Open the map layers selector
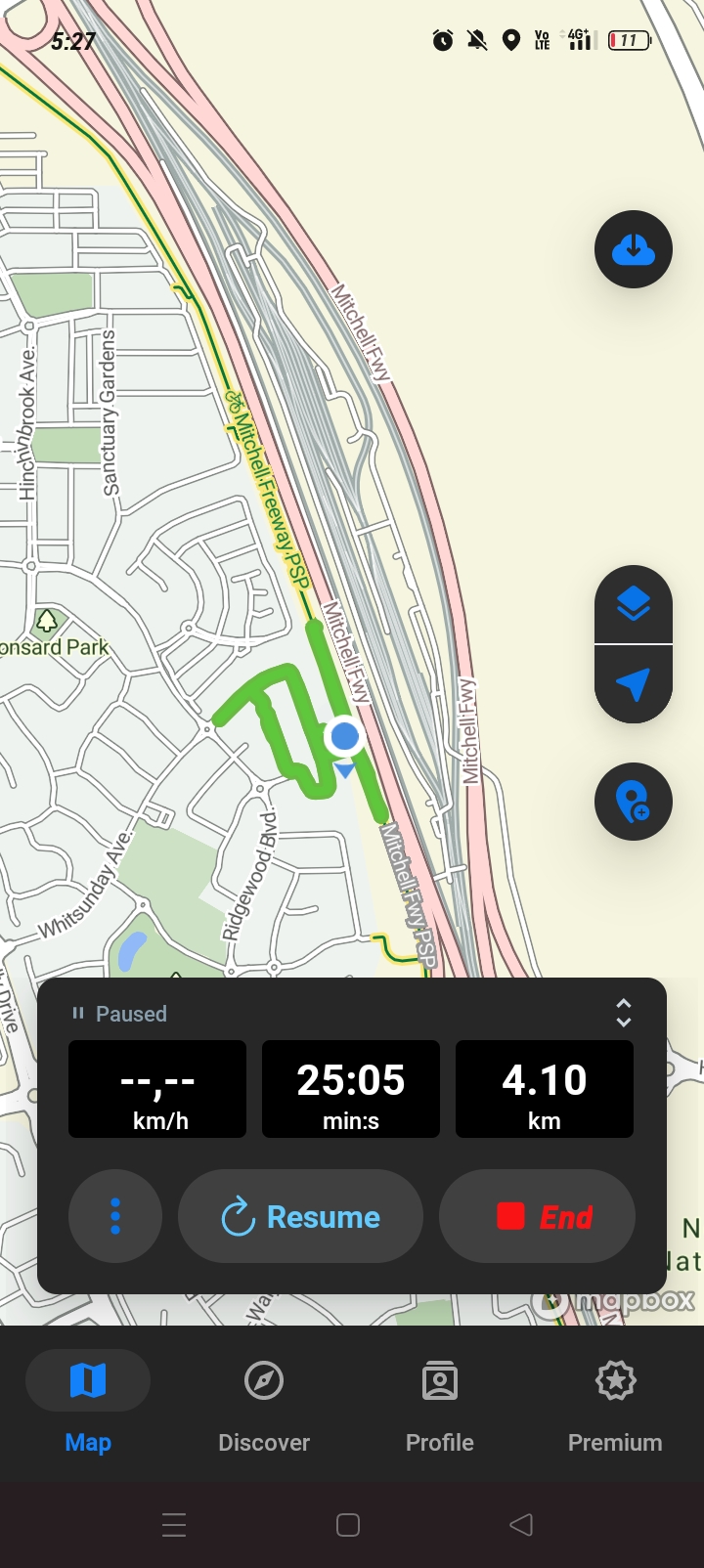Viewport: 704px width, 1568px height. pyautogui.click(x=634, y=605)
